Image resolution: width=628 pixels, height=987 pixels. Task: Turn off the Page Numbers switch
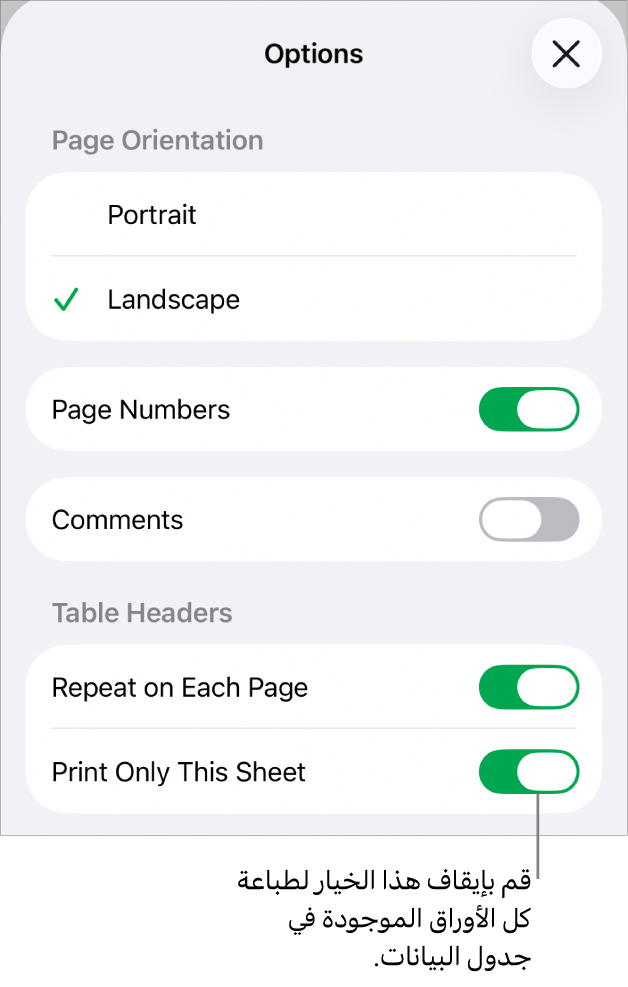[529, 410]
